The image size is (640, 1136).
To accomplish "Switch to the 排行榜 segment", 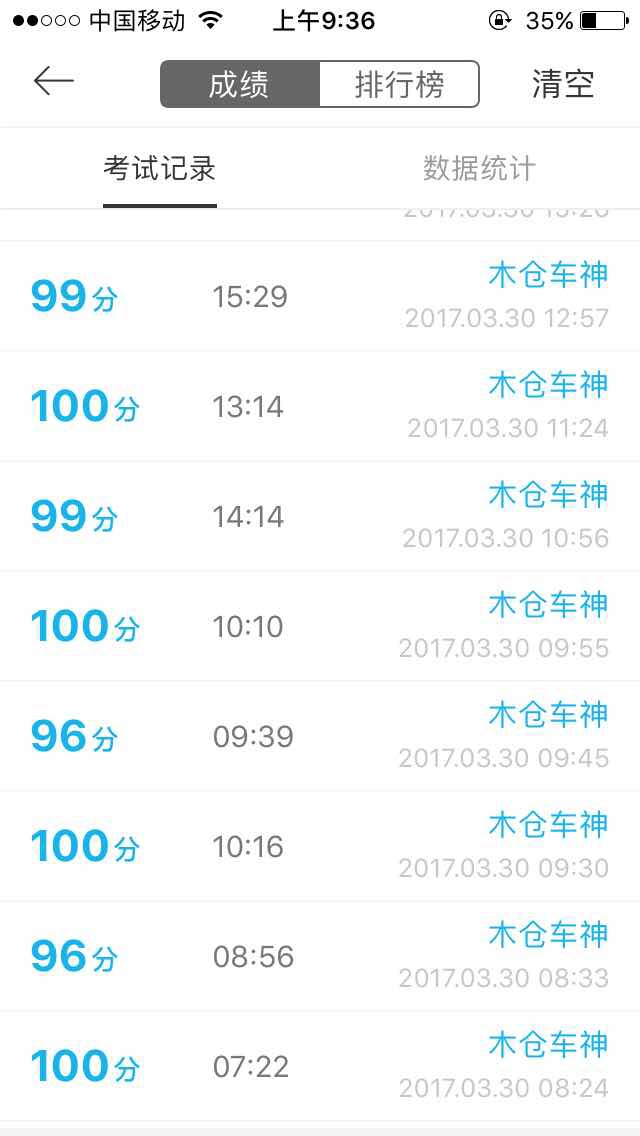I will tap(399, 84).
